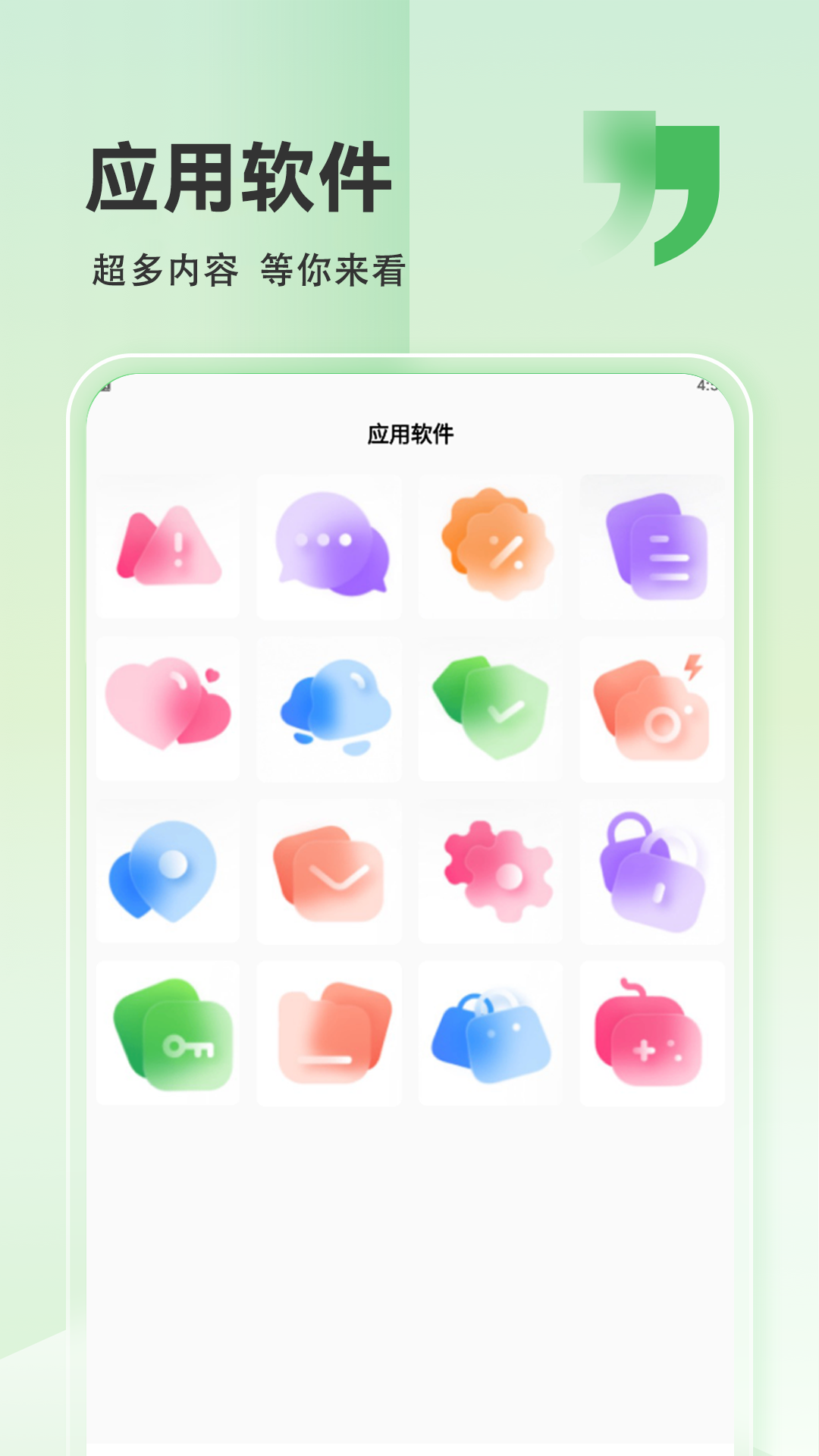Tap the purple padlock security icon
The image size is (819, 1456).
653,872
